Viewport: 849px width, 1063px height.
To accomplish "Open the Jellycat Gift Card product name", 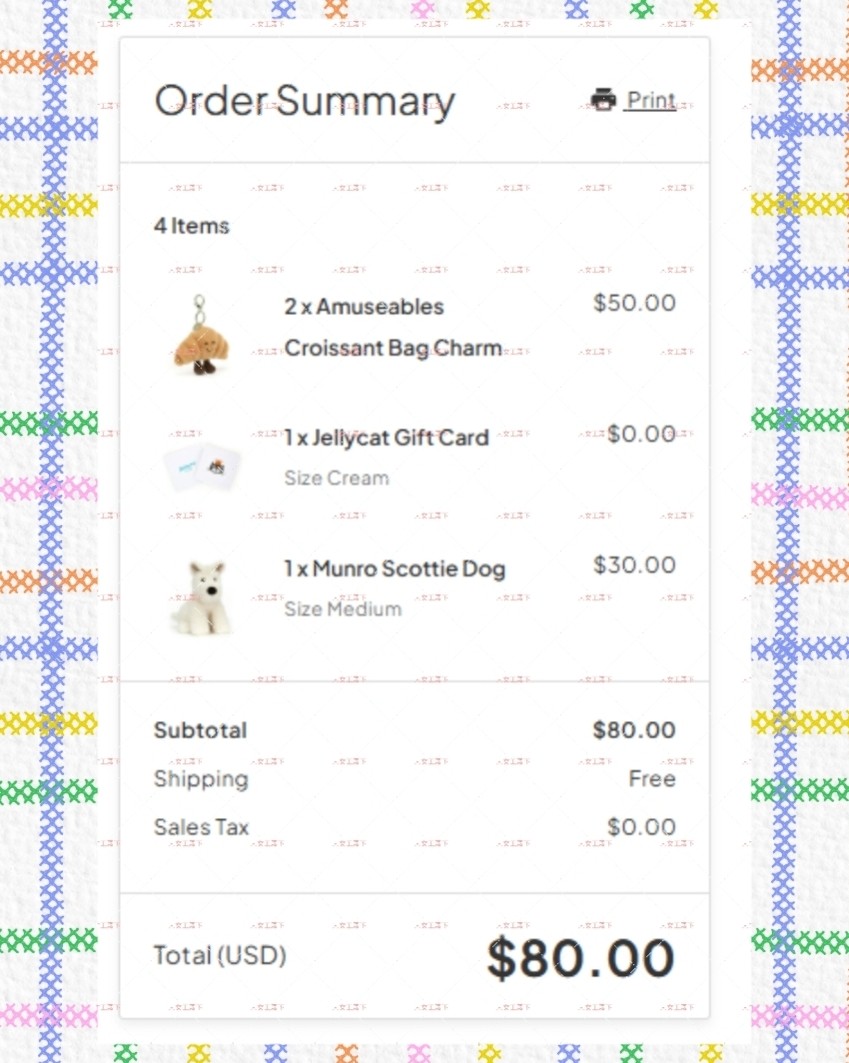I will [x=386, y=437].
